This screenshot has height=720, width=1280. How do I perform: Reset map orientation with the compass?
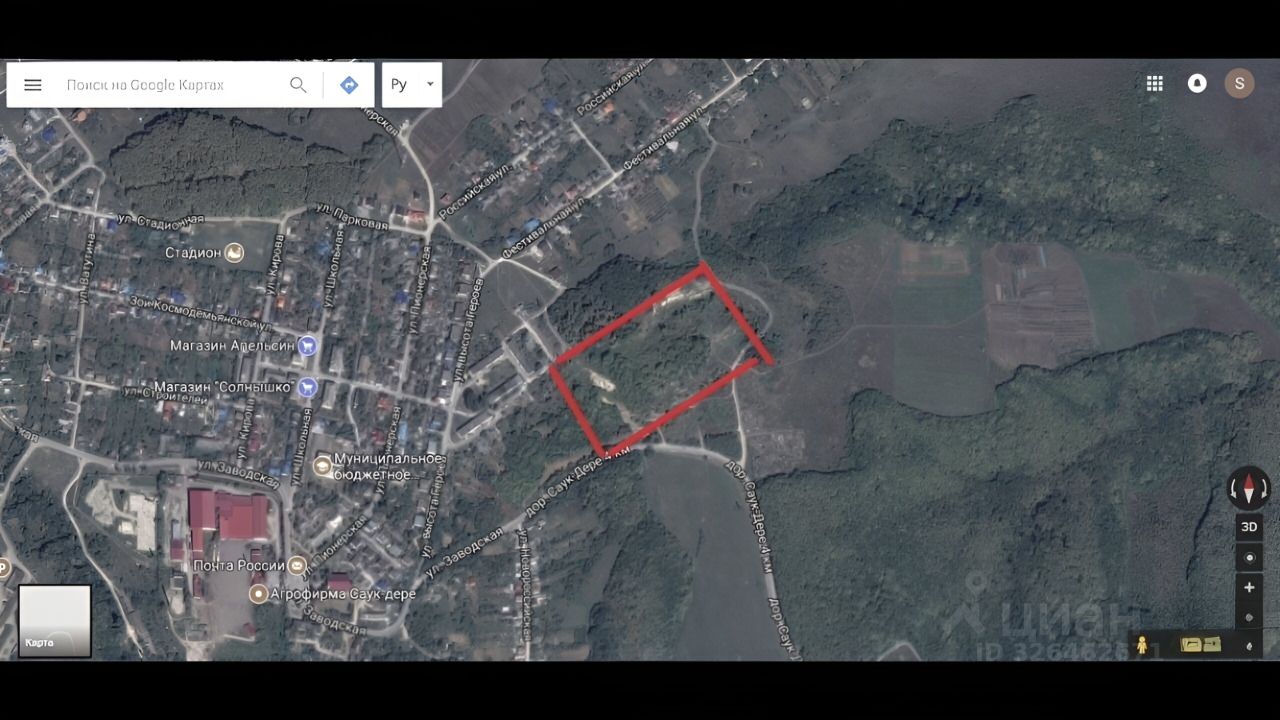tap(1248, 489)
